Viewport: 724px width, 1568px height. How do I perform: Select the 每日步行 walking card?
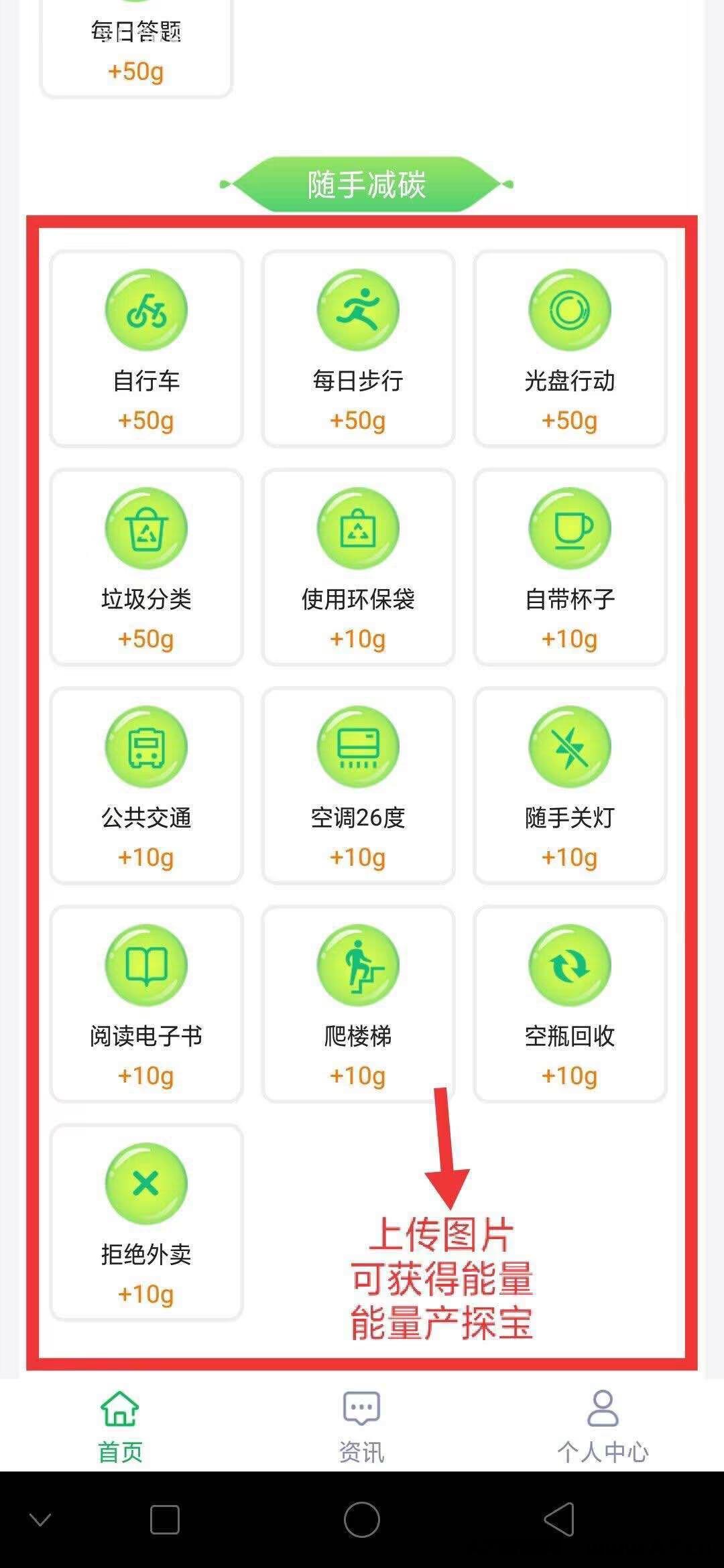tap(358, 348)
